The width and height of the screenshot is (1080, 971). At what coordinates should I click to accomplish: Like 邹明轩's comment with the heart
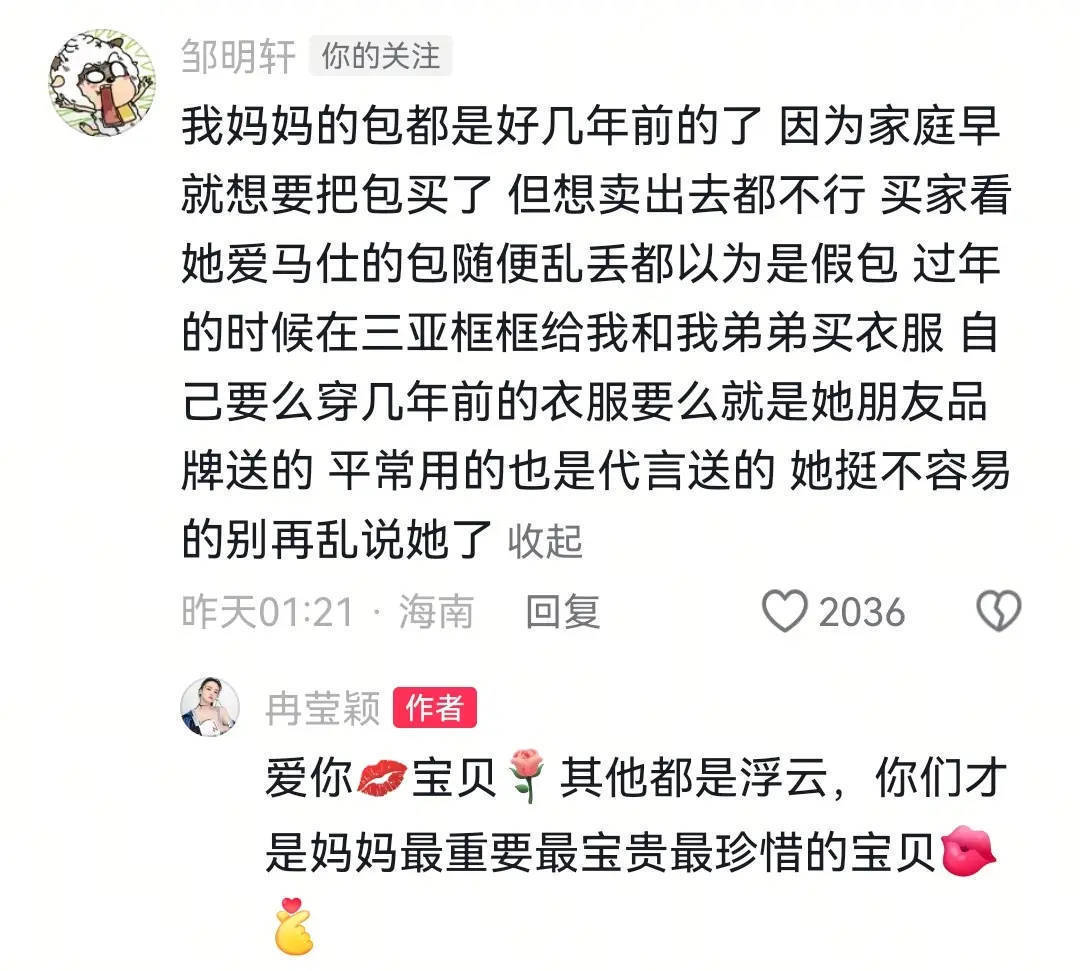(x=785, y=611)
